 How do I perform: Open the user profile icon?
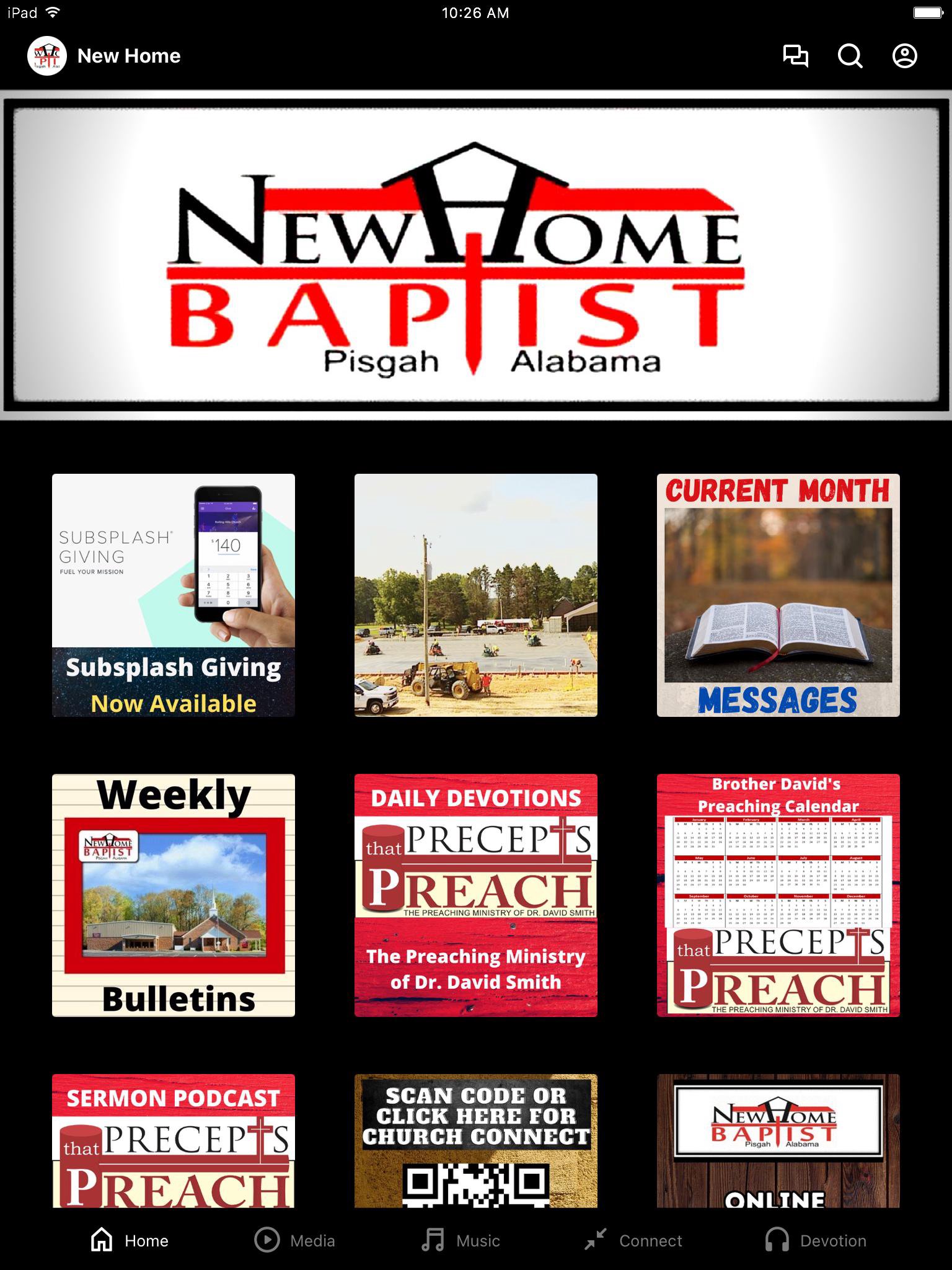point(904,56)
